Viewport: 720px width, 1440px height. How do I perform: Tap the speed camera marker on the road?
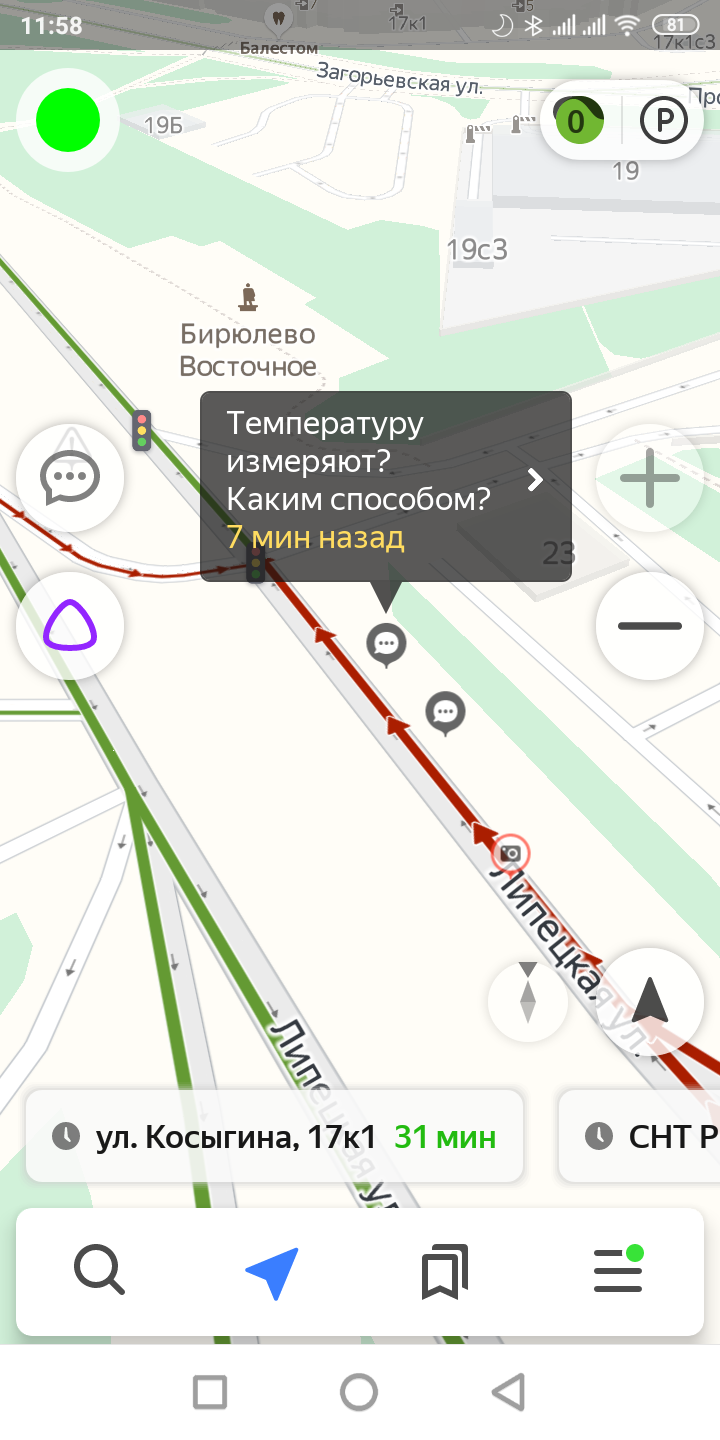click(511, 853)
